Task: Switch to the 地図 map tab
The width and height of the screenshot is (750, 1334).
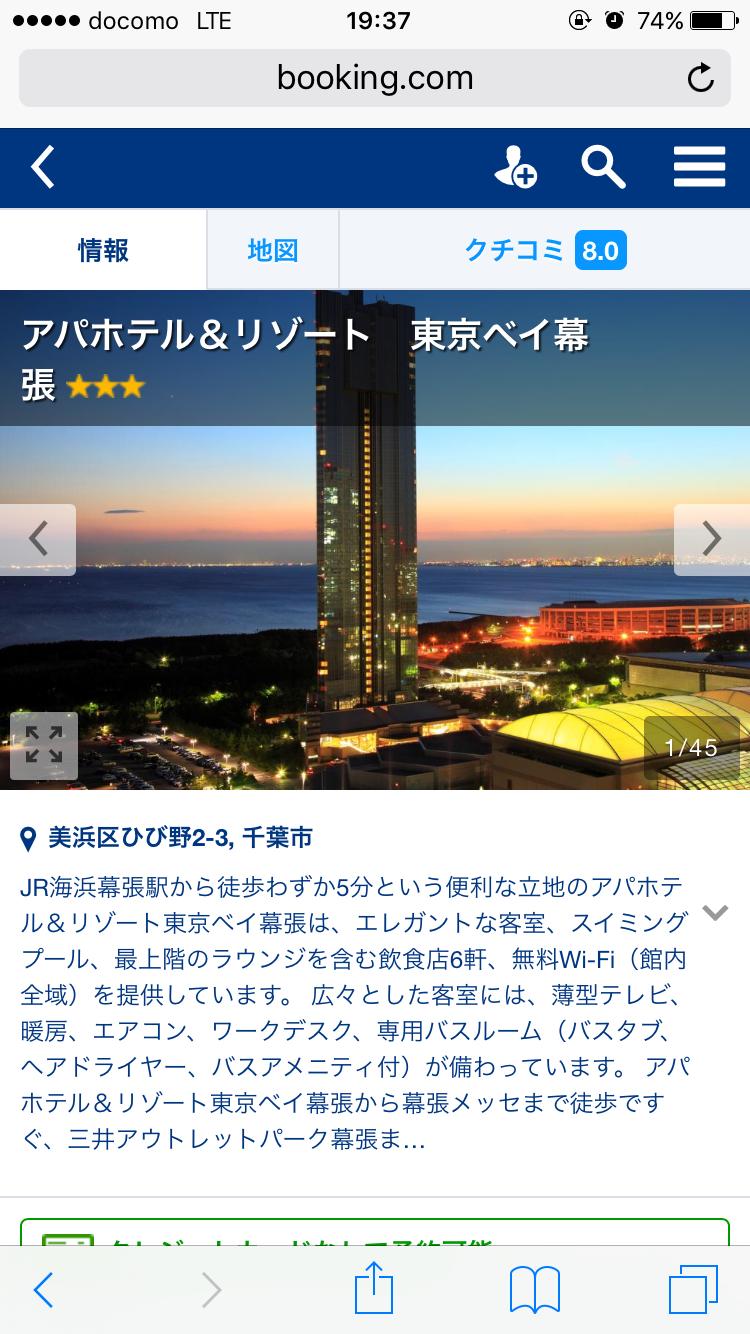Action: 271,251
